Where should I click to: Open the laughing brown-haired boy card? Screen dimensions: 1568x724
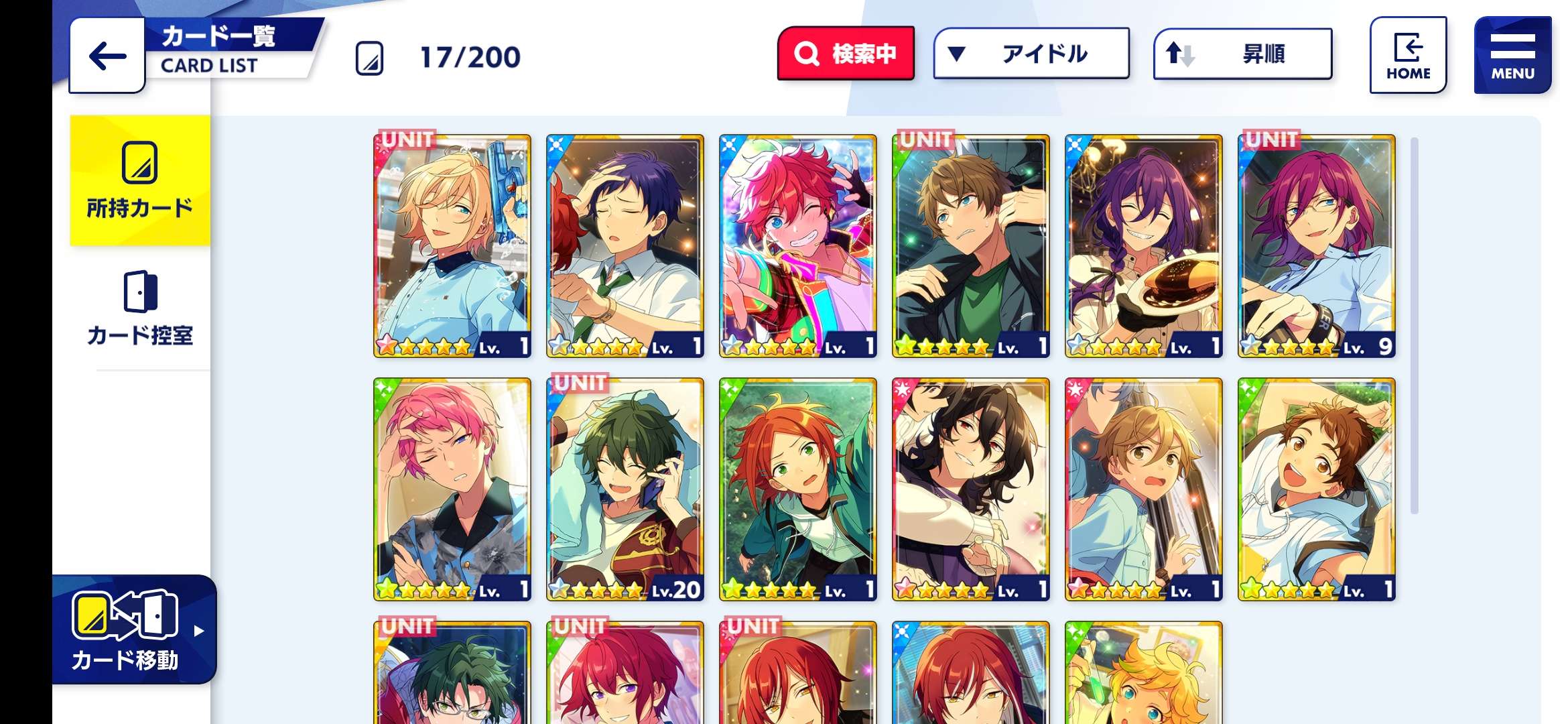coord(1317,489)
